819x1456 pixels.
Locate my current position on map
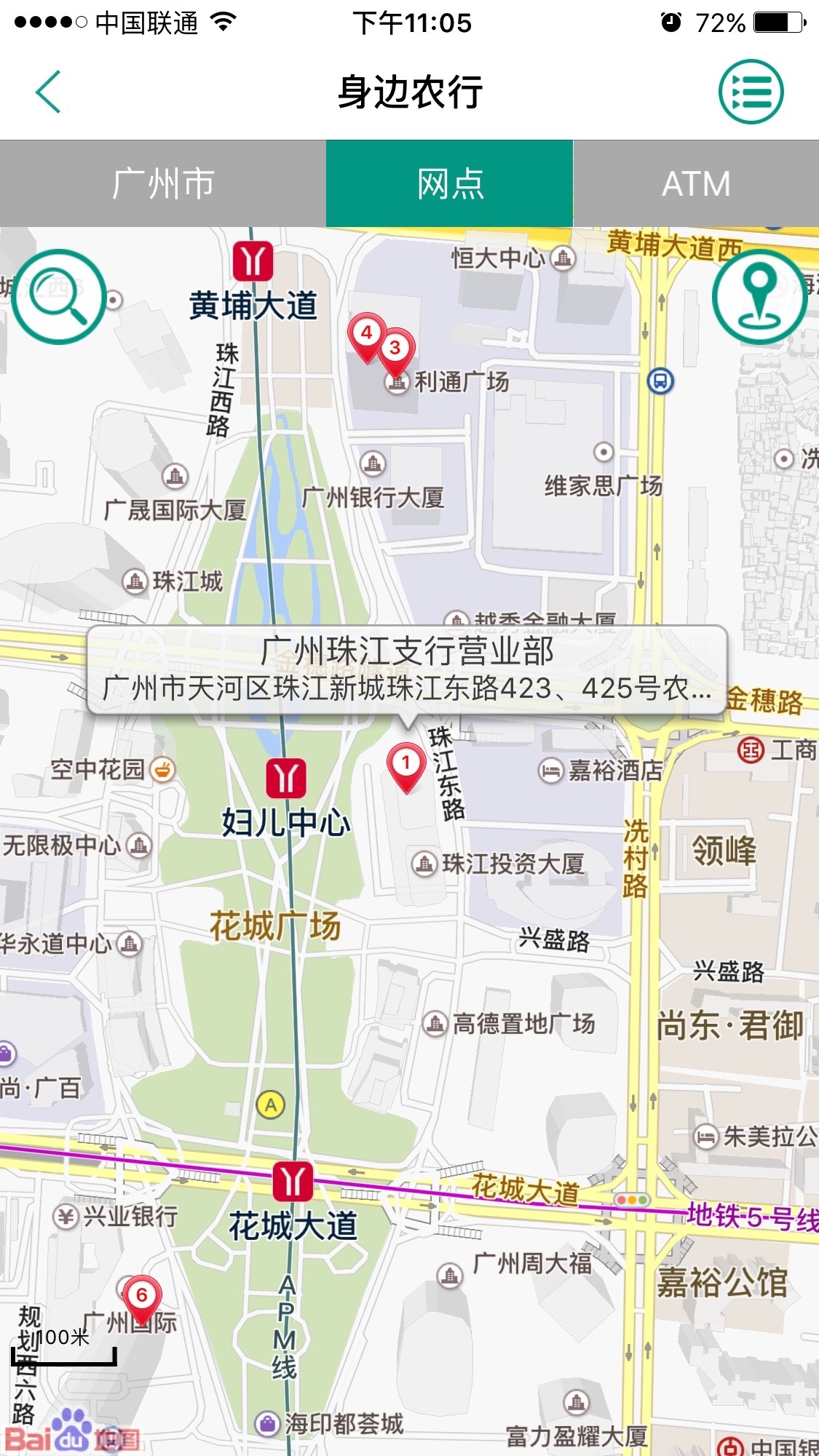(759, 296)
